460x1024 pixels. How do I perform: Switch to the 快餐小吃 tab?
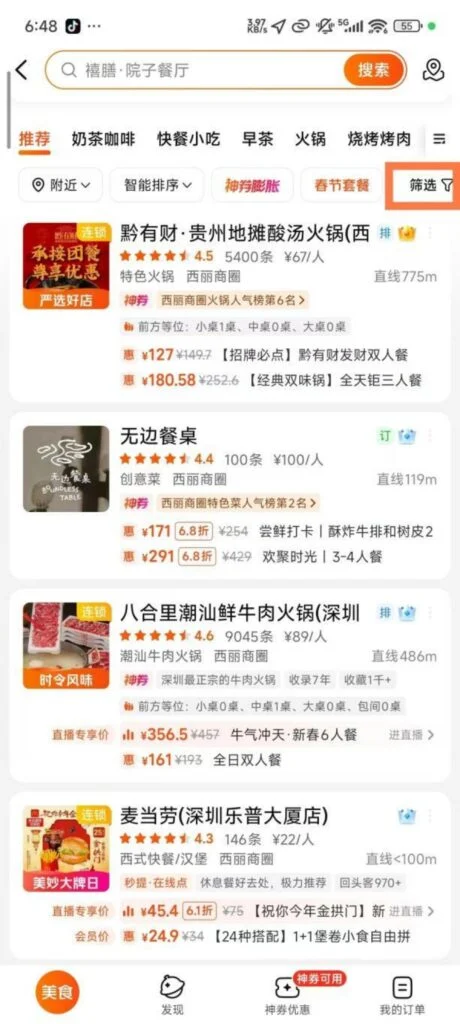click(x=189, y=139)
